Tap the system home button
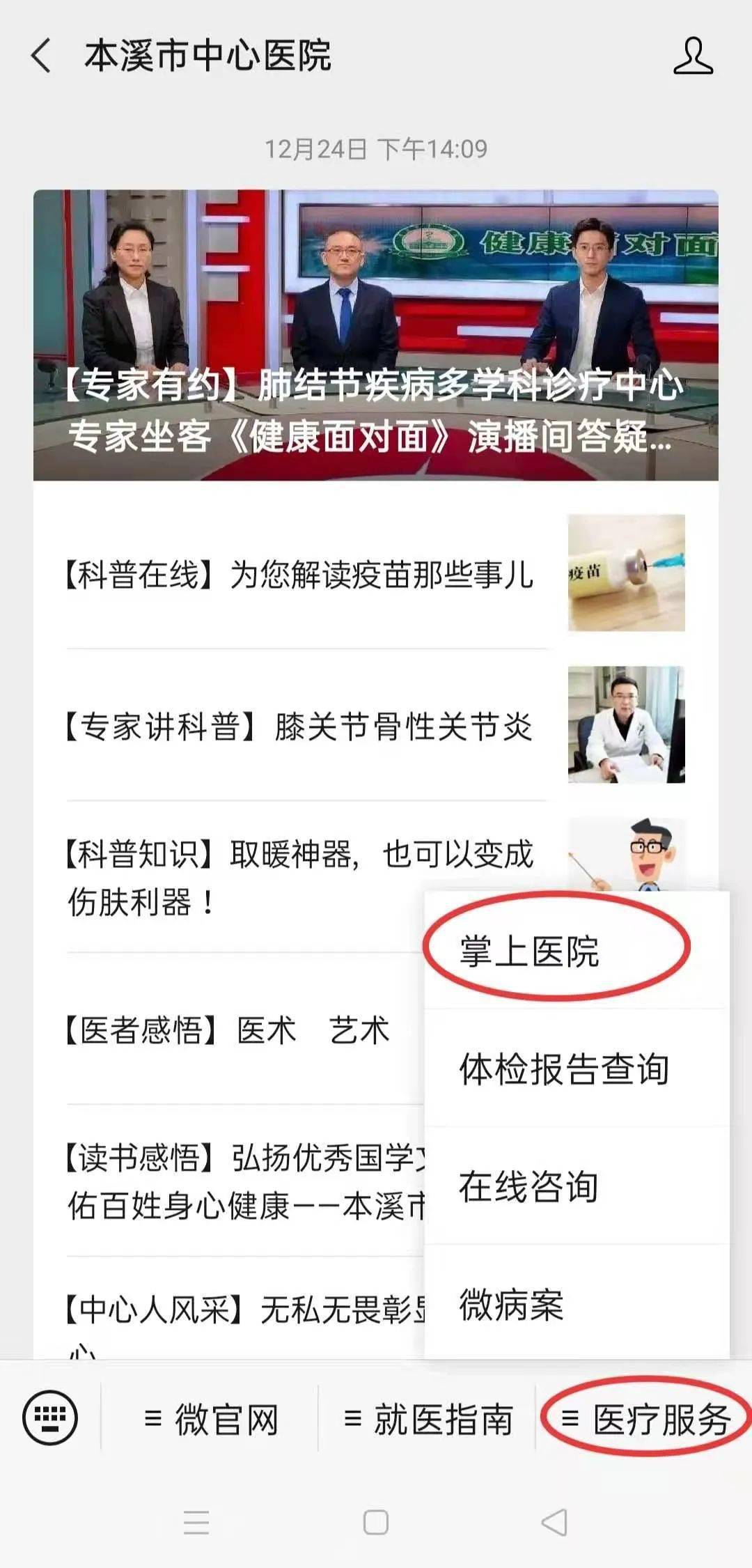This screenshot has width=752, height=1568. pos(376,1522)
